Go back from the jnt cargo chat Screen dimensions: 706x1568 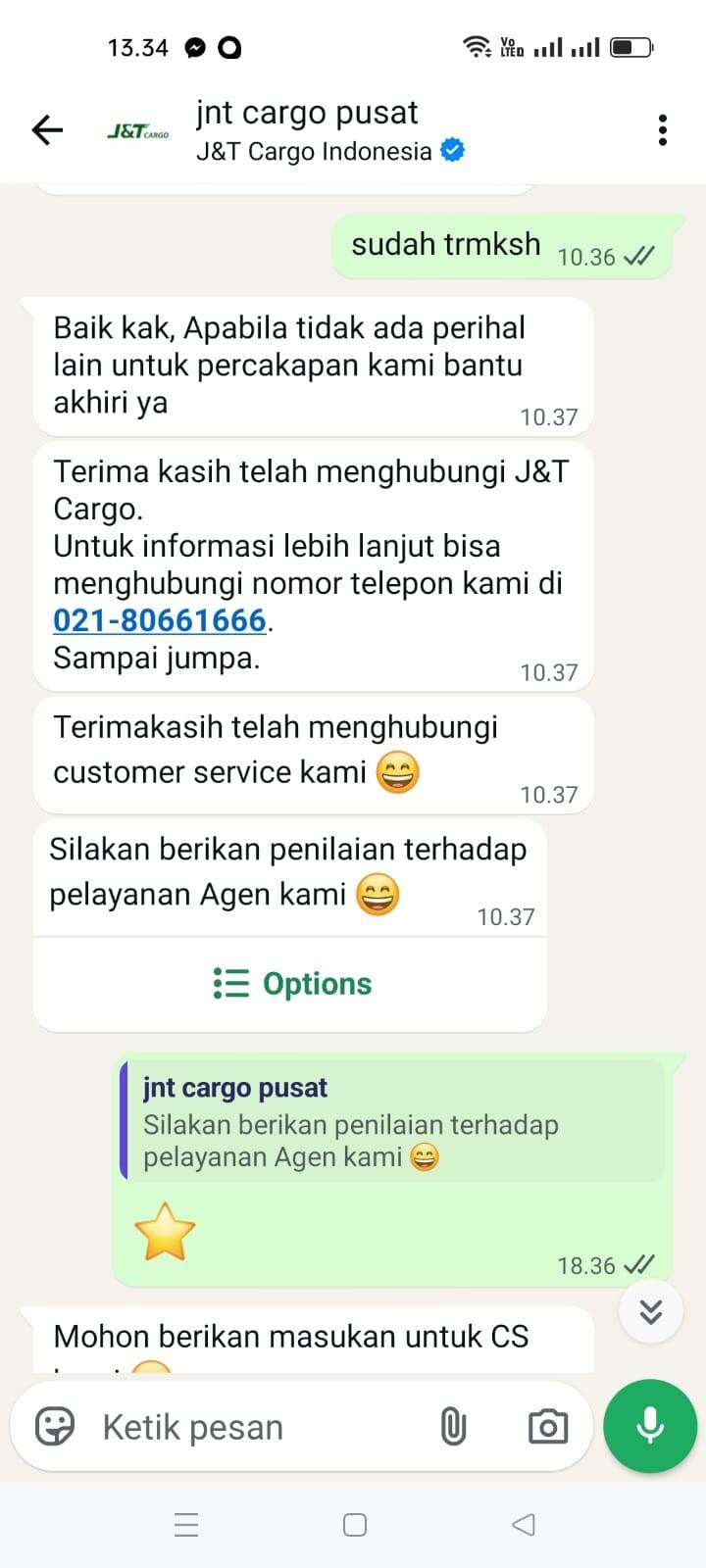[46, 129]
